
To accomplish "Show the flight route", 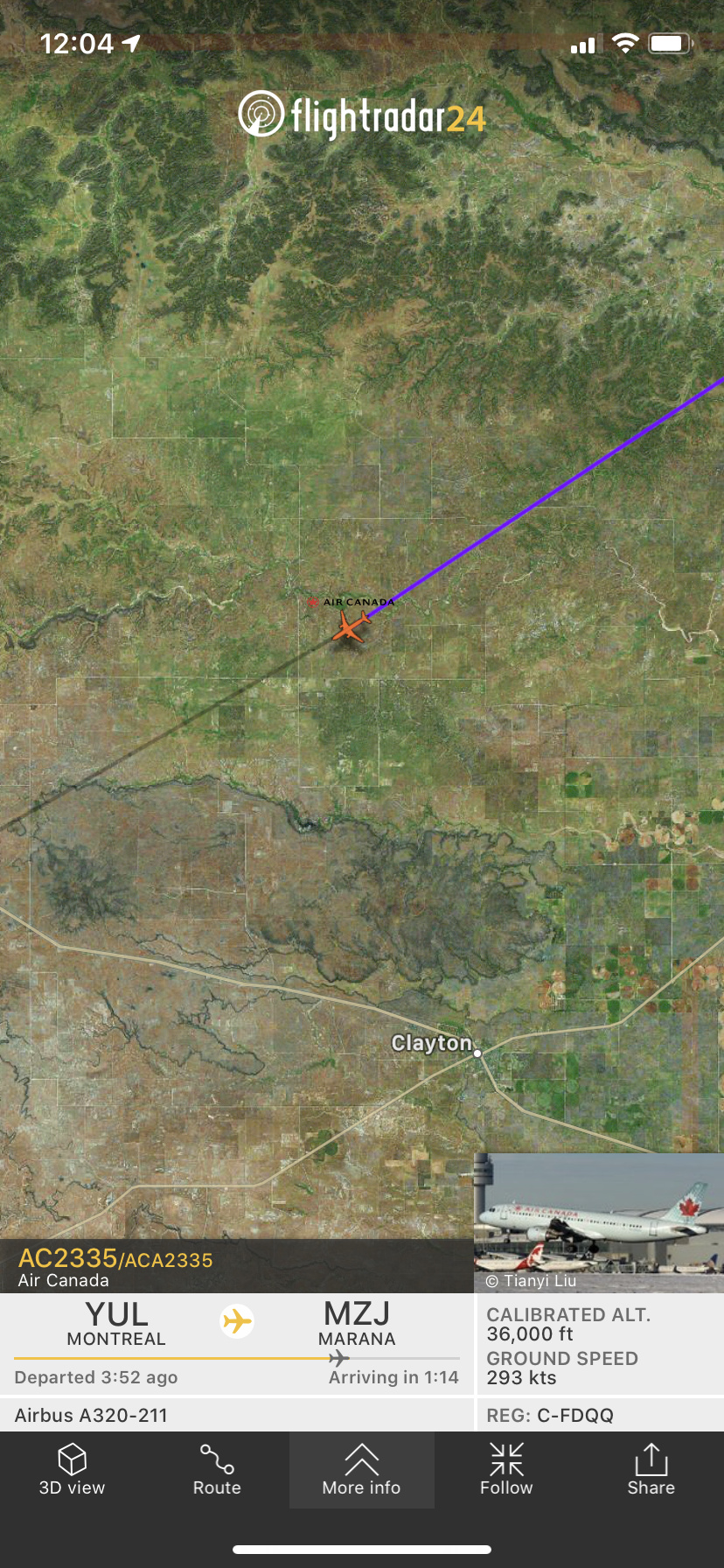I will point(217,1470).
